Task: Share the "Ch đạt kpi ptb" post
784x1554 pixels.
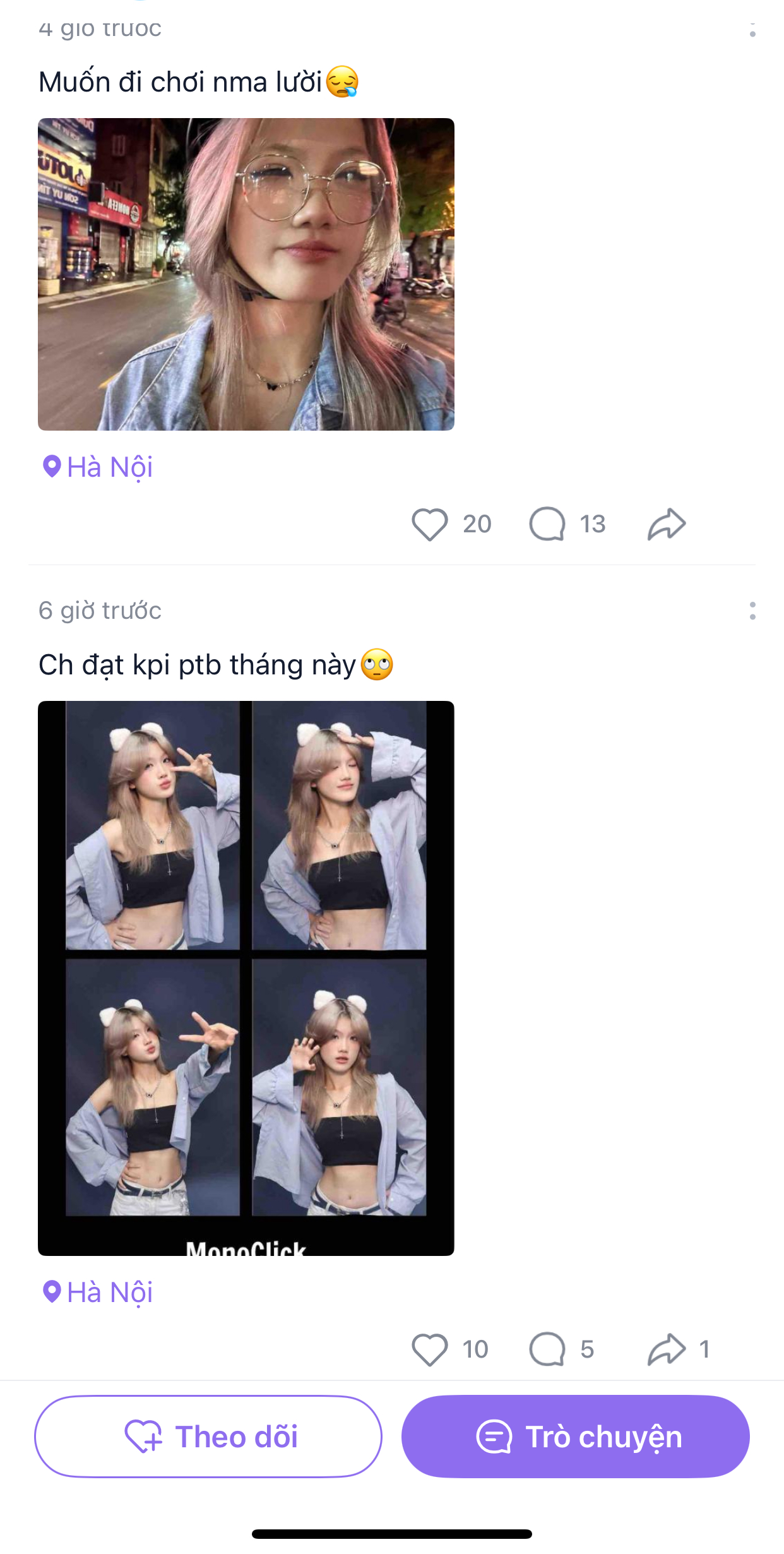Action: pyautogui.click(x=667, y=1349)
